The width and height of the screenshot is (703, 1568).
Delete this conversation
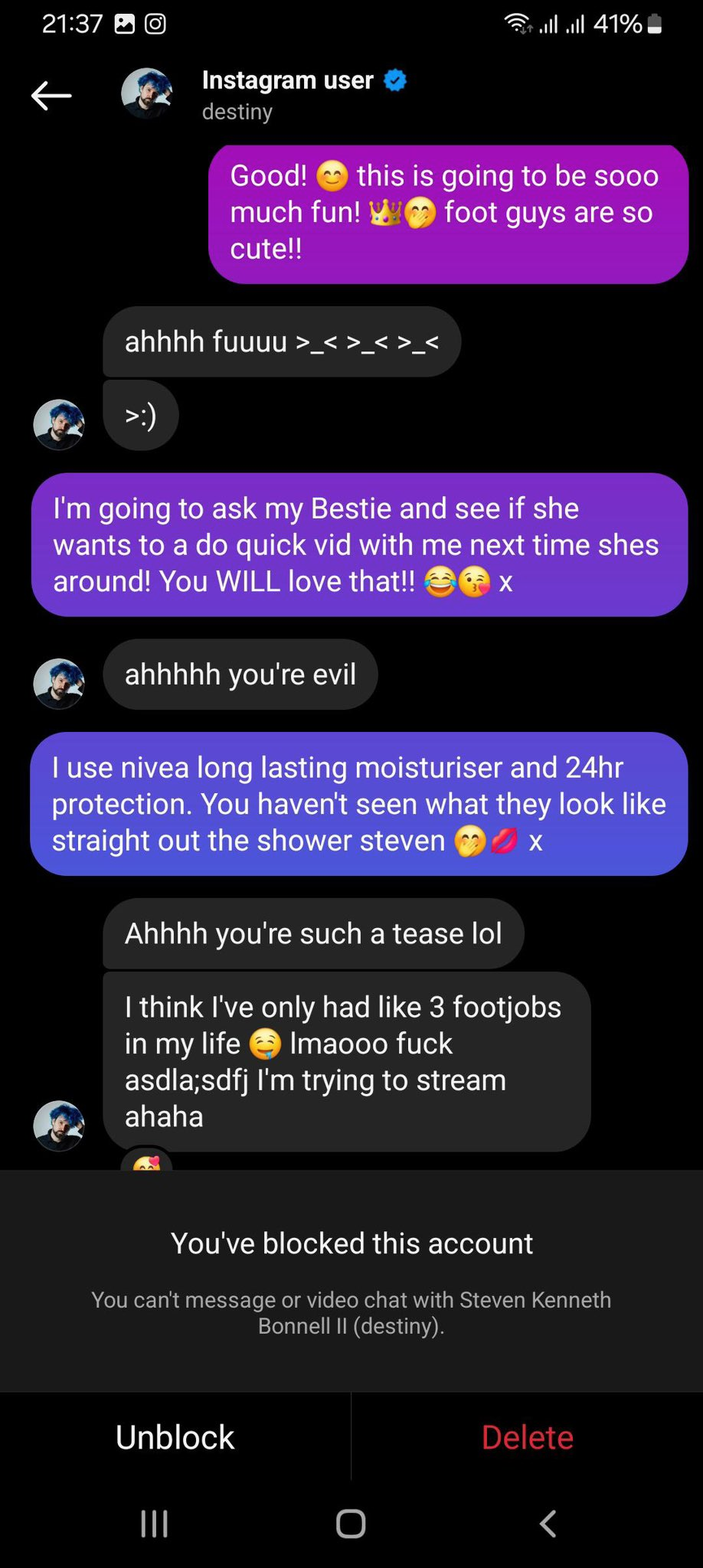click(x=528, y=1437)
